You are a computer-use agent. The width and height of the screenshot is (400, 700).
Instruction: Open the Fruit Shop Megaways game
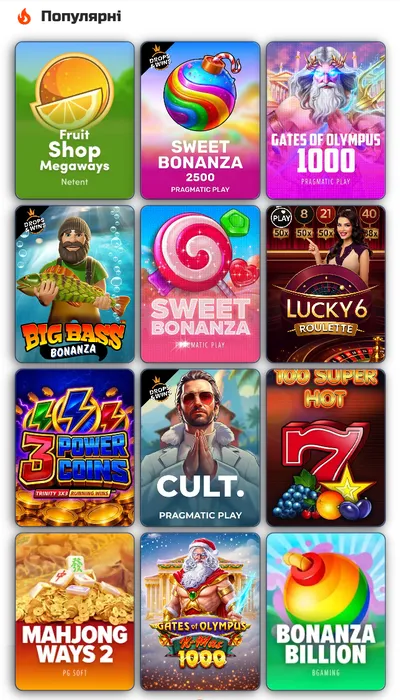(x=75, y=120)
